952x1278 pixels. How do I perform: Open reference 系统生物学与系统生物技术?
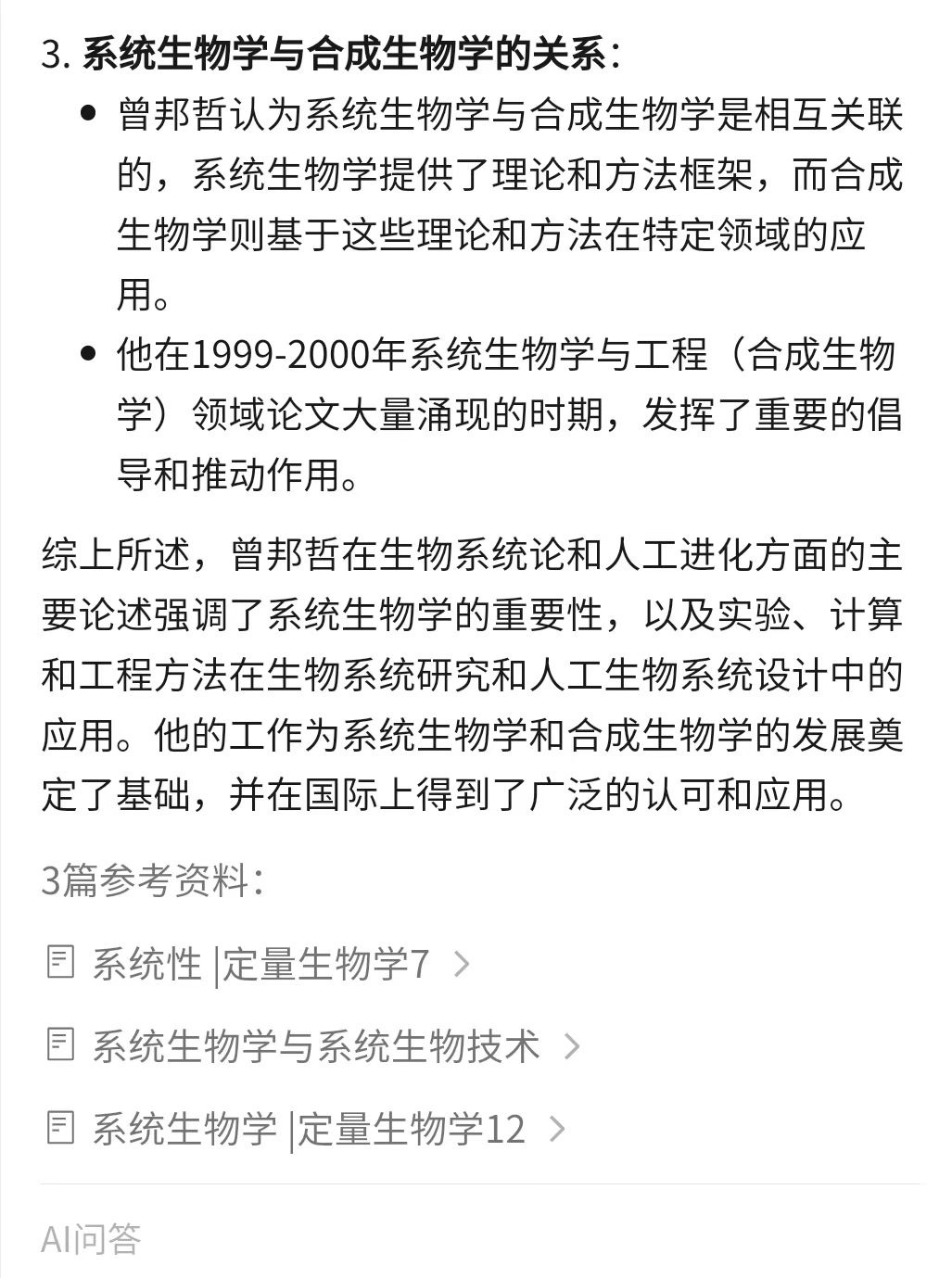315,1046
